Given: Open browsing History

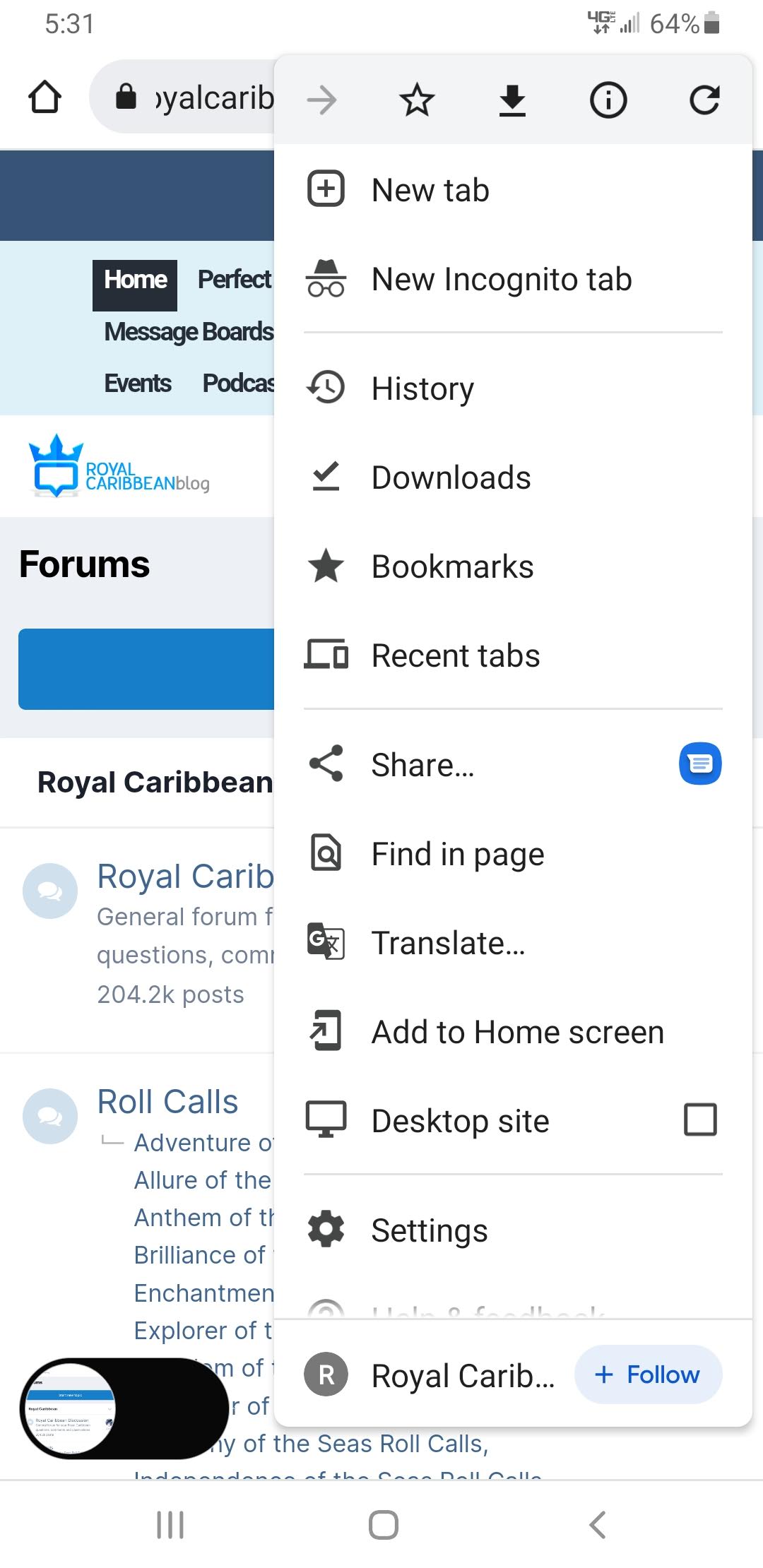Looking at the screenshot, I should pos(513,388).
